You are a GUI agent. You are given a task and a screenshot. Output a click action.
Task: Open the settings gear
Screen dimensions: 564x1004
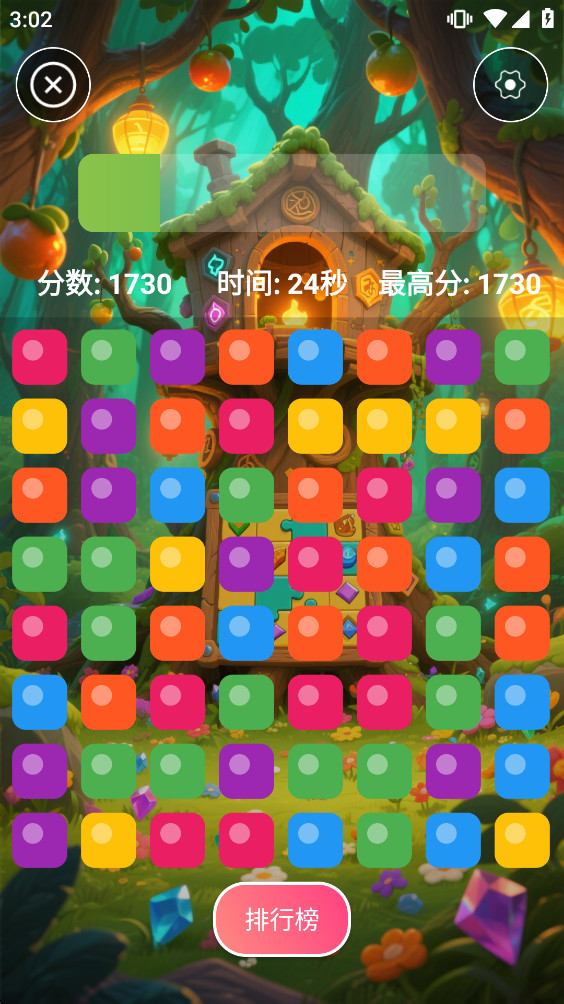coord(510,85)
